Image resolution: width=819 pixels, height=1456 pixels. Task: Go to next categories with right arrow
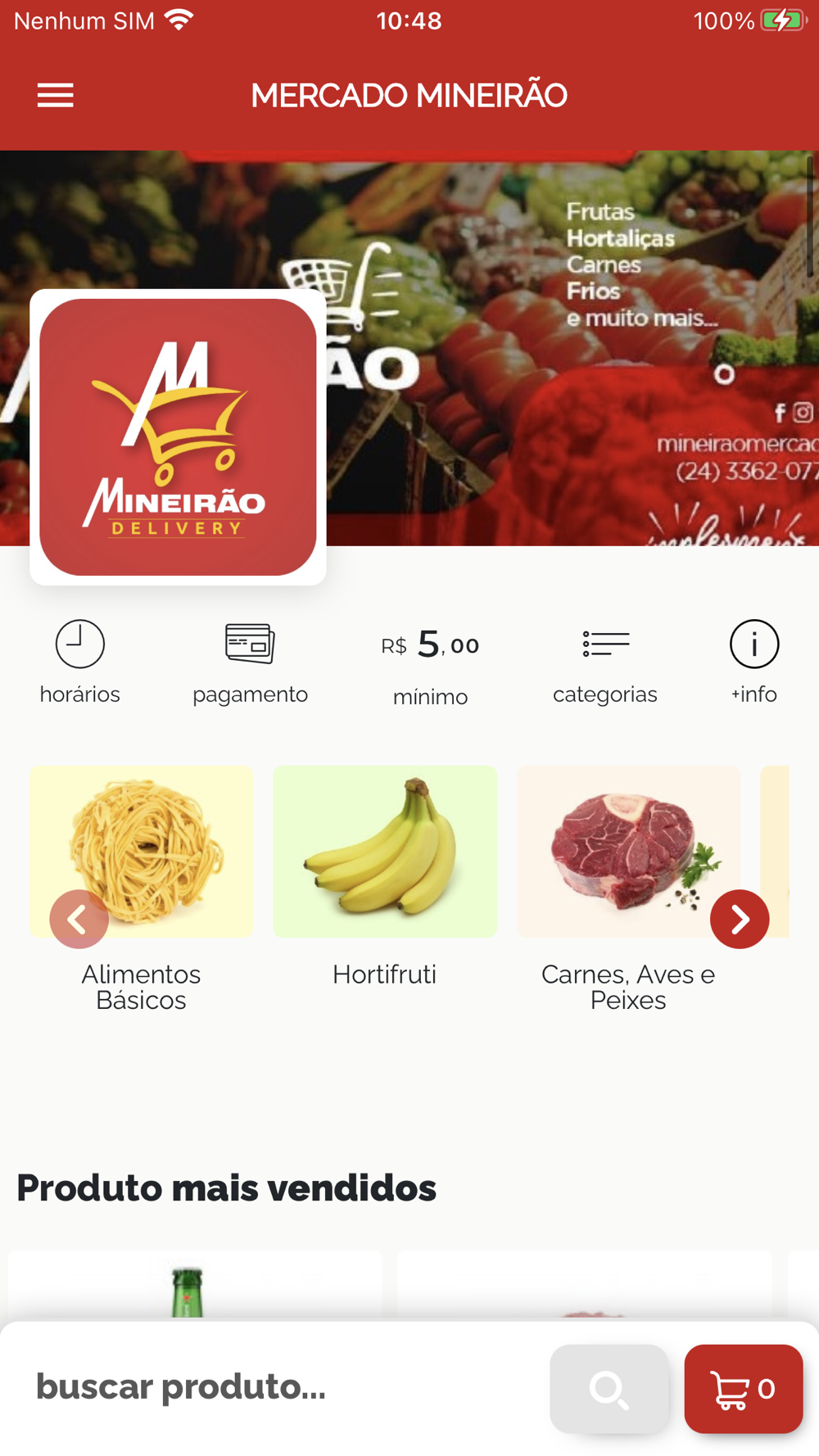coord(740,919)
